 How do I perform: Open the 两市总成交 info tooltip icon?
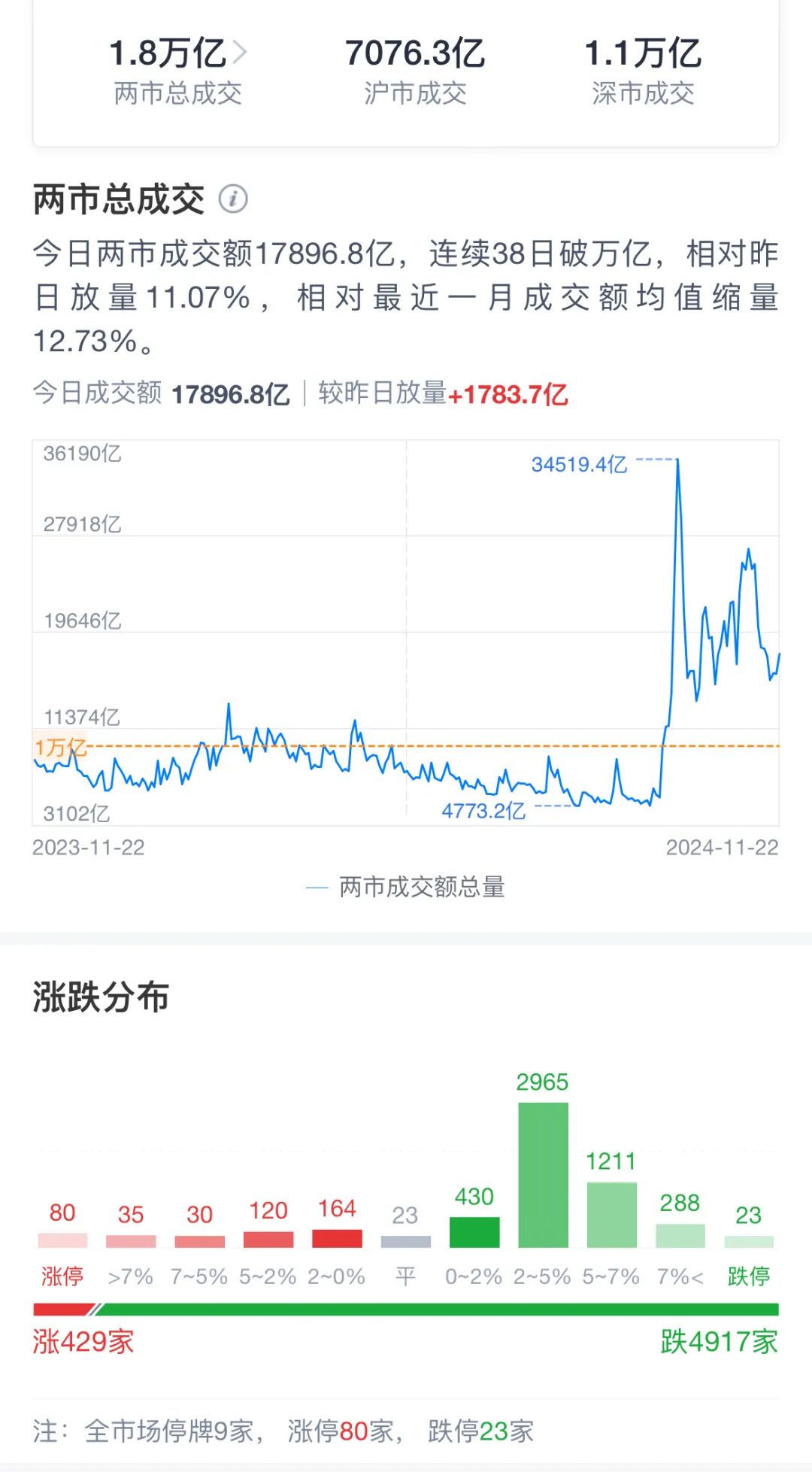(x=235, y=197)
